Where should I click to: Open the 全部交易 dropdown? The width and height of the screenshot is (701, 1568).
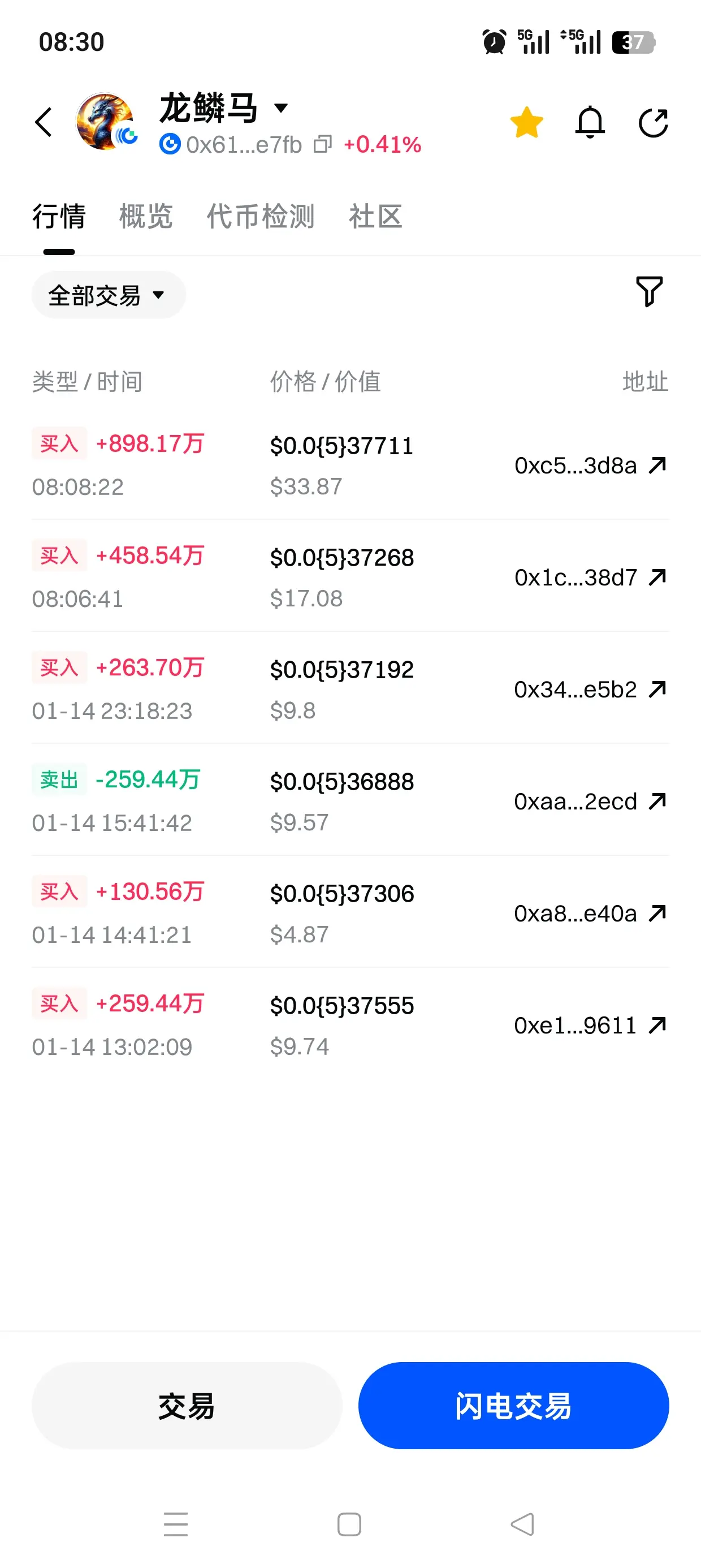pyautogui.click(x=109, y=295)
